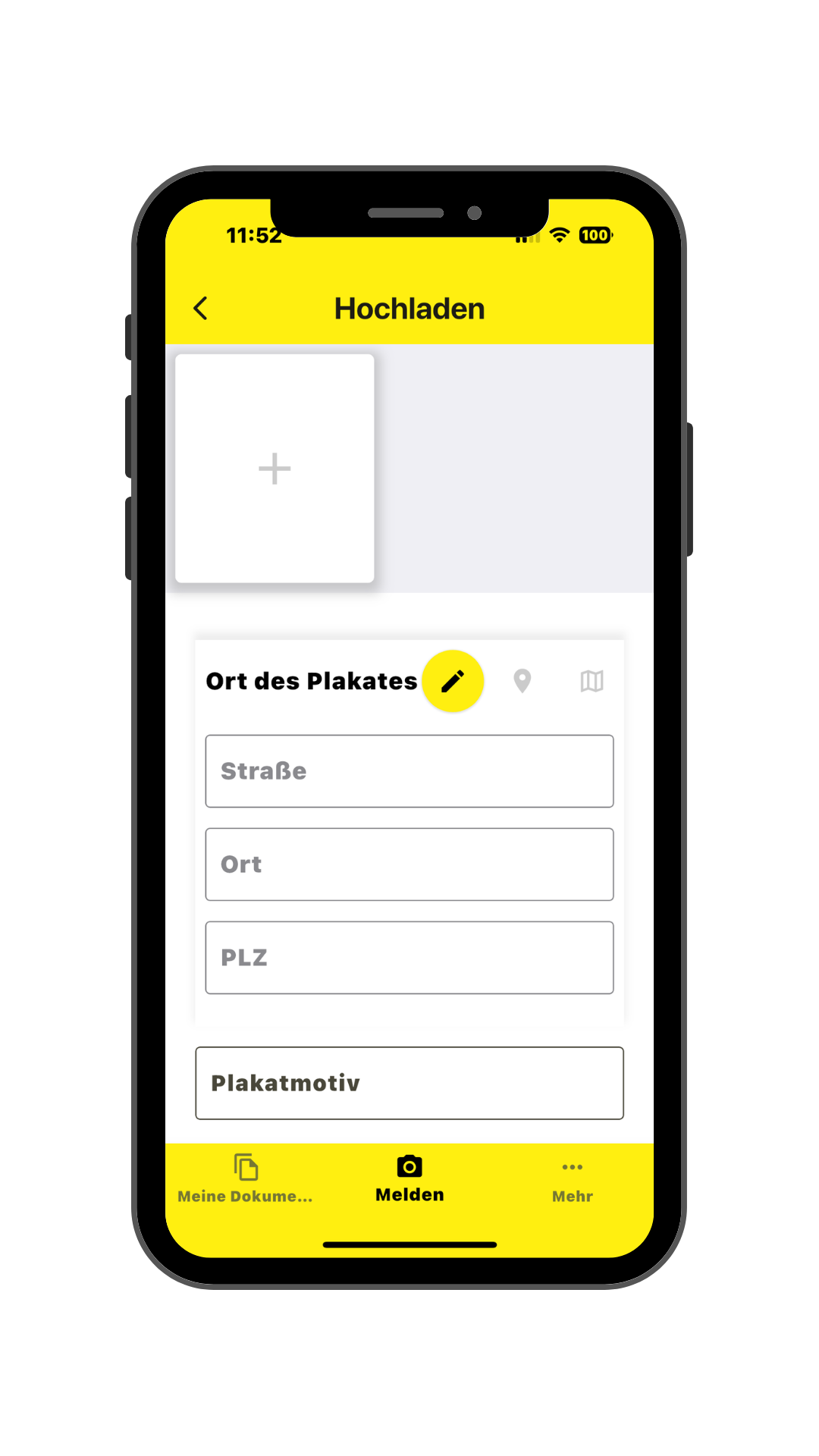819x1456 pixels.
Task: Switch to the Meine Dokumente tab
Action: (x=246, y=1179)
